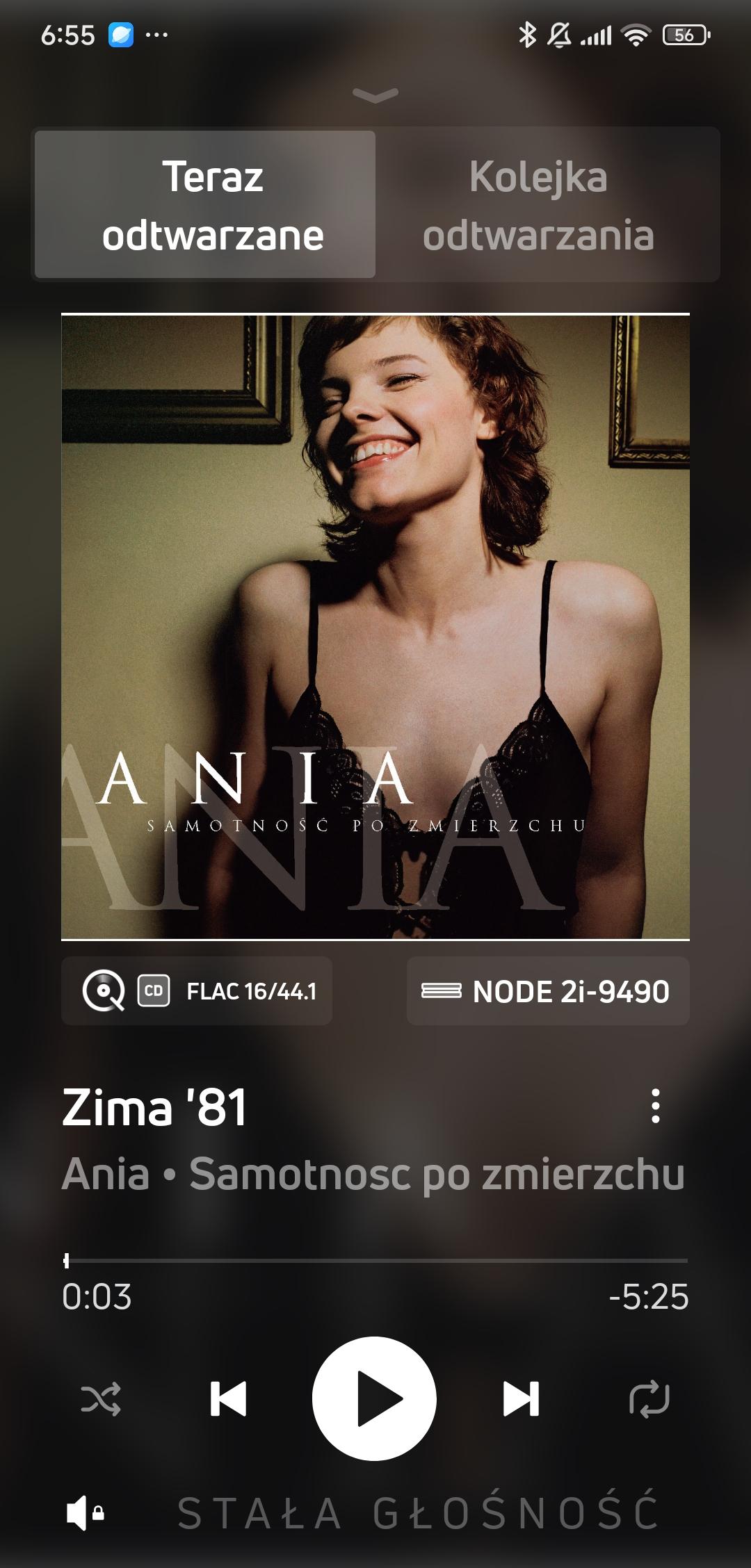Image resolution: width=751 pixels, height=1568 pixels.
Task: Tap the playback progress bar
Action: (375, 1260)
